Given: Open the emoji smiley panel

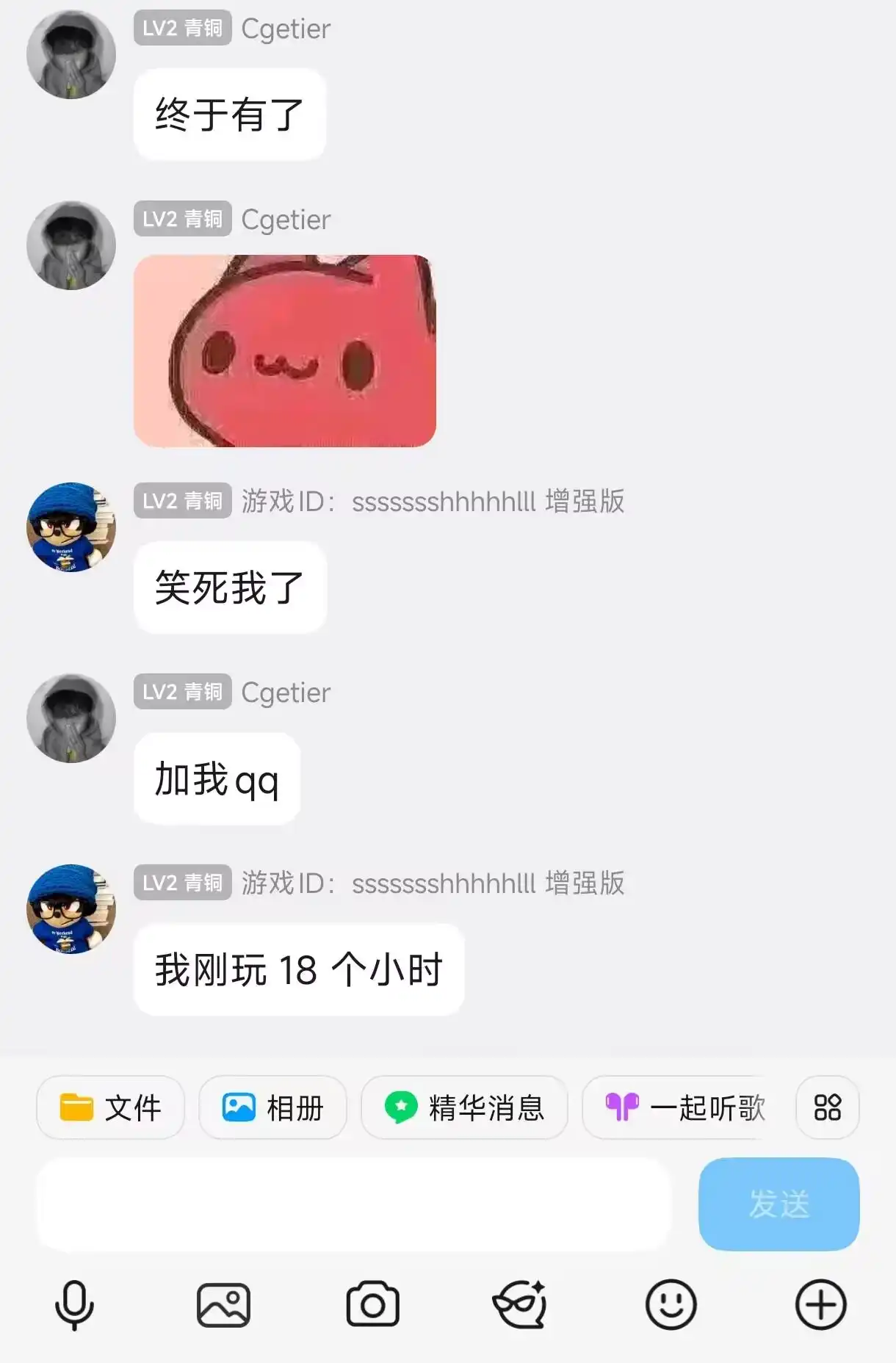Looking at the screenshot, I should pos(671,1305).
